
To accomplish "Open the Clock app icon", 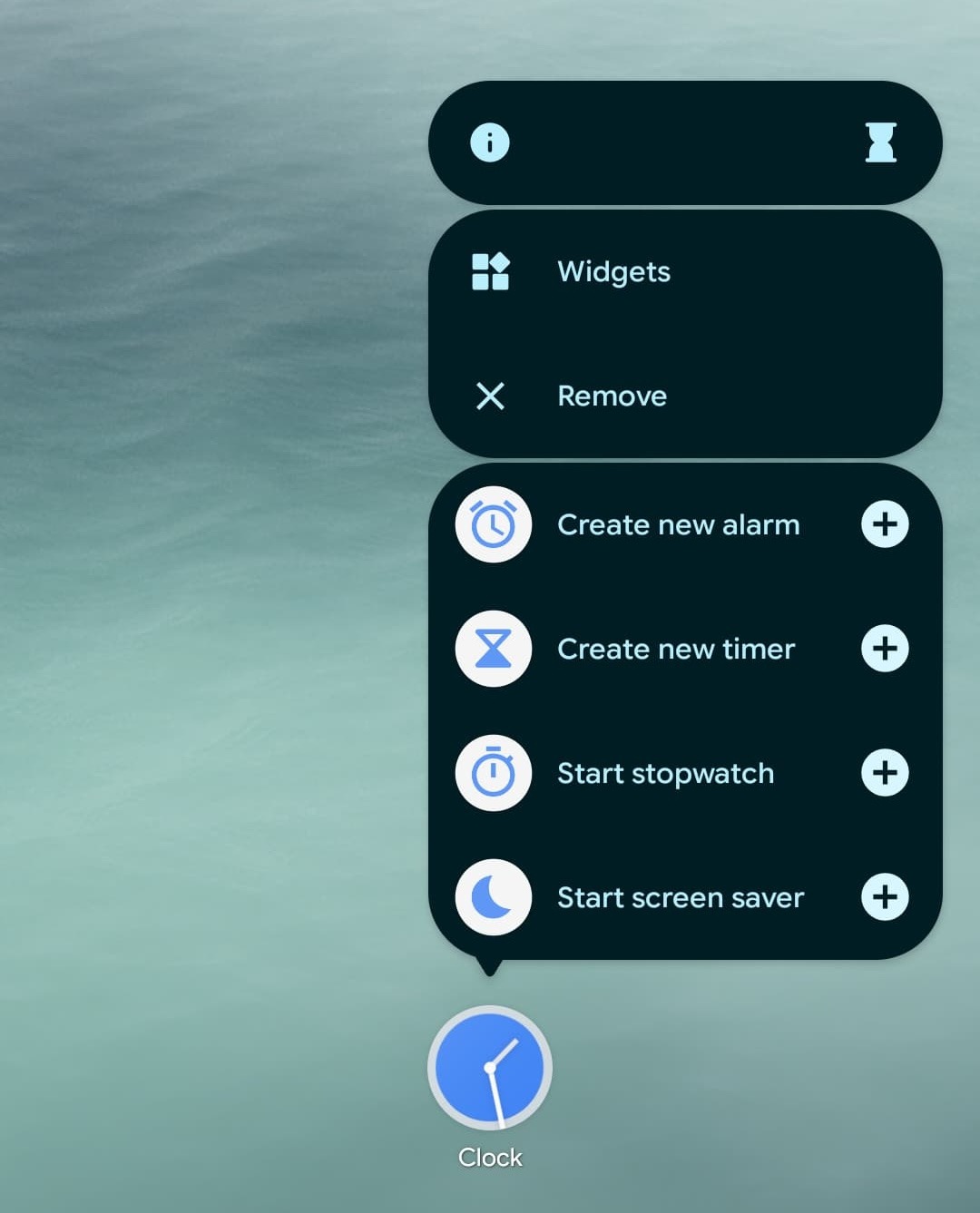I will 490,1068.
